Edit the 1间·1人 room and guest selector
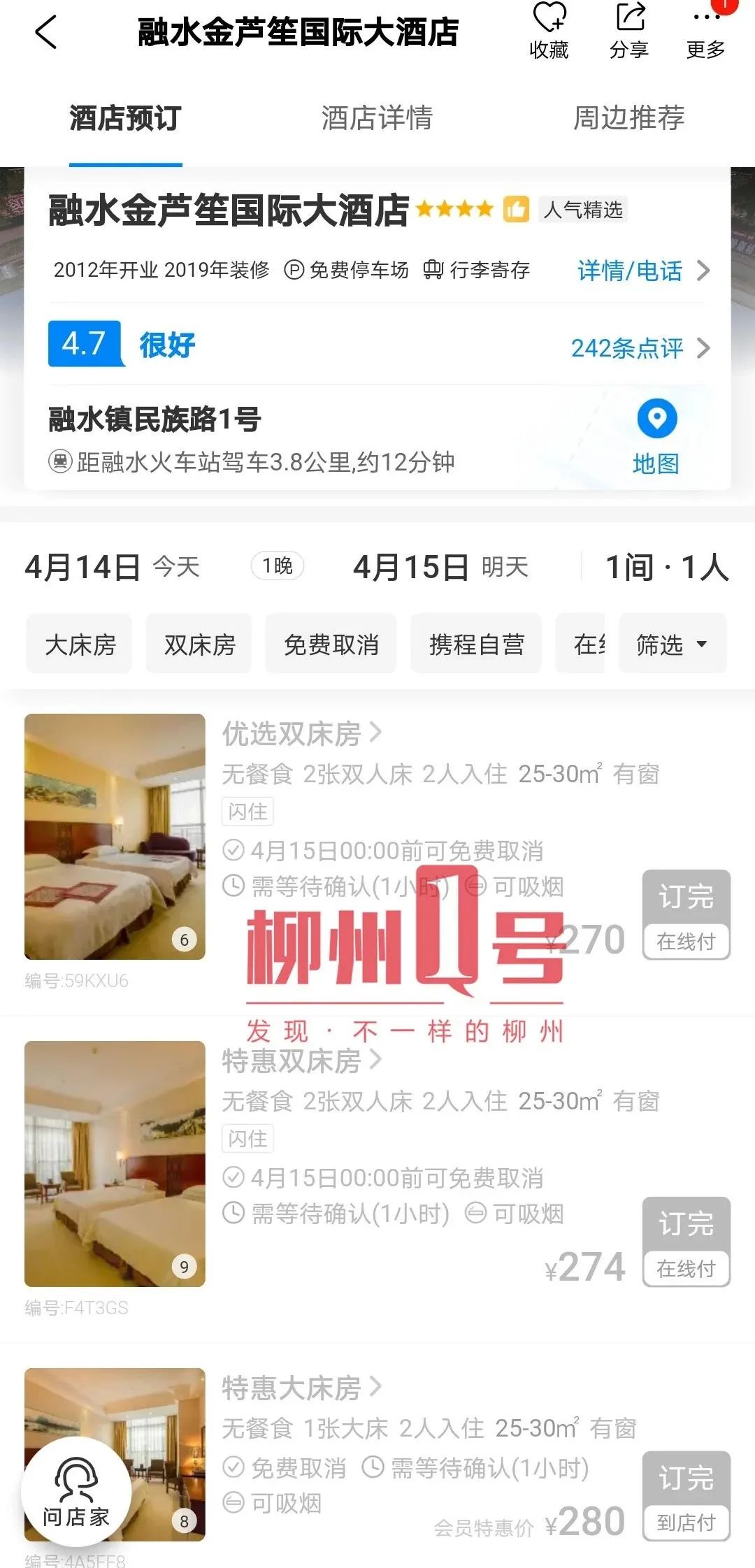 [x=666, y=567]
